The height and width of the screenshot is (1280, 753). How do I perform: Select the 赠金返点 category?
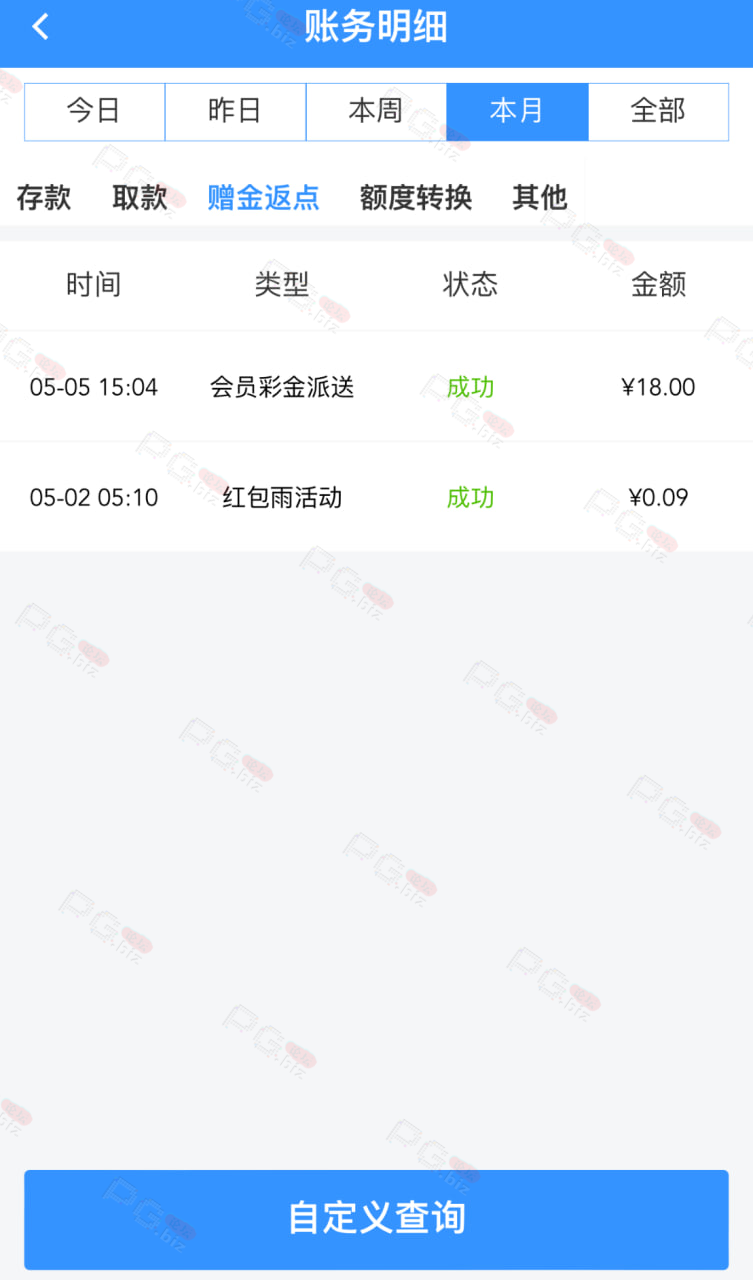[264, 198]
